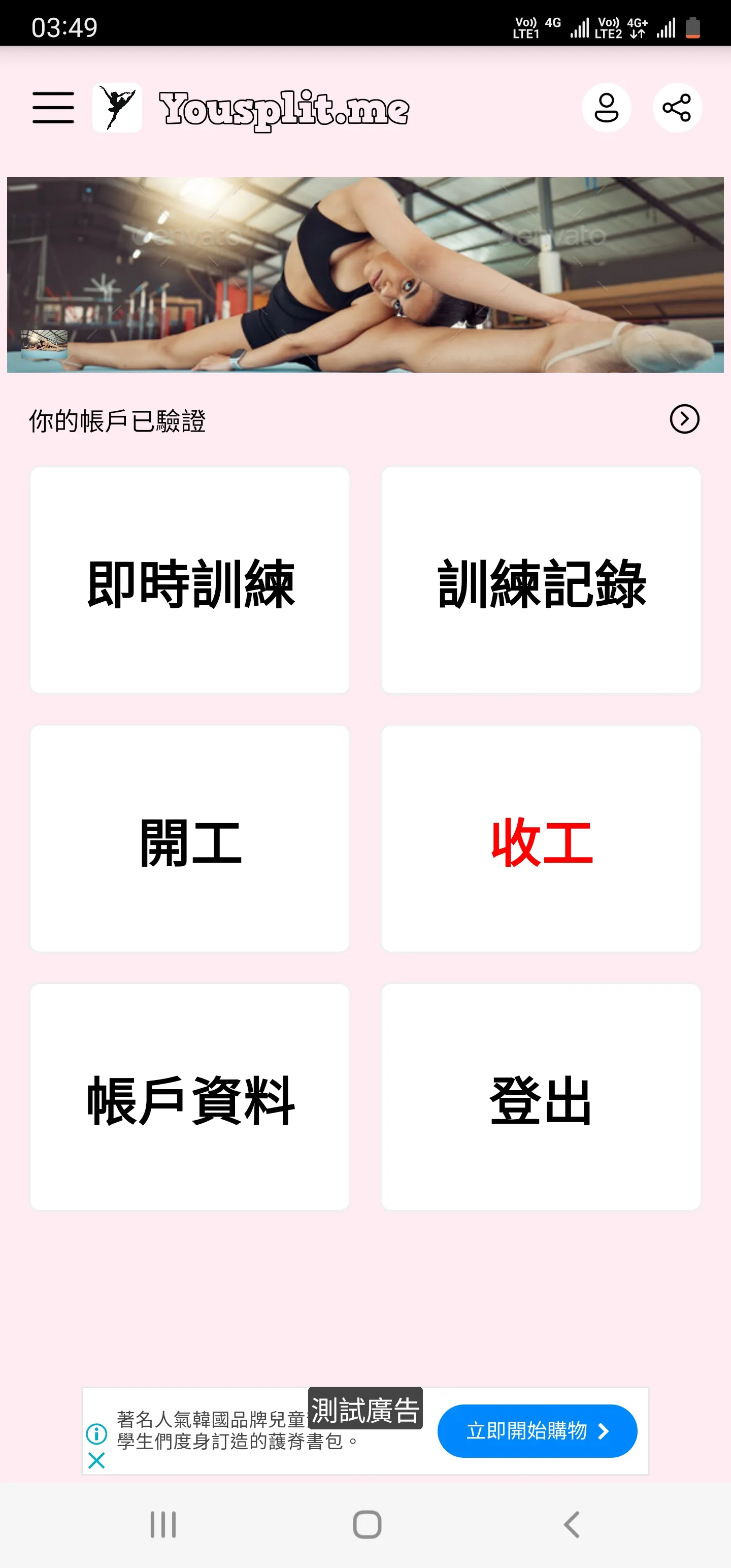Open the hamburger navigation menu
This screenshot has width=731, height=1568.
click(x=52, y=107)
